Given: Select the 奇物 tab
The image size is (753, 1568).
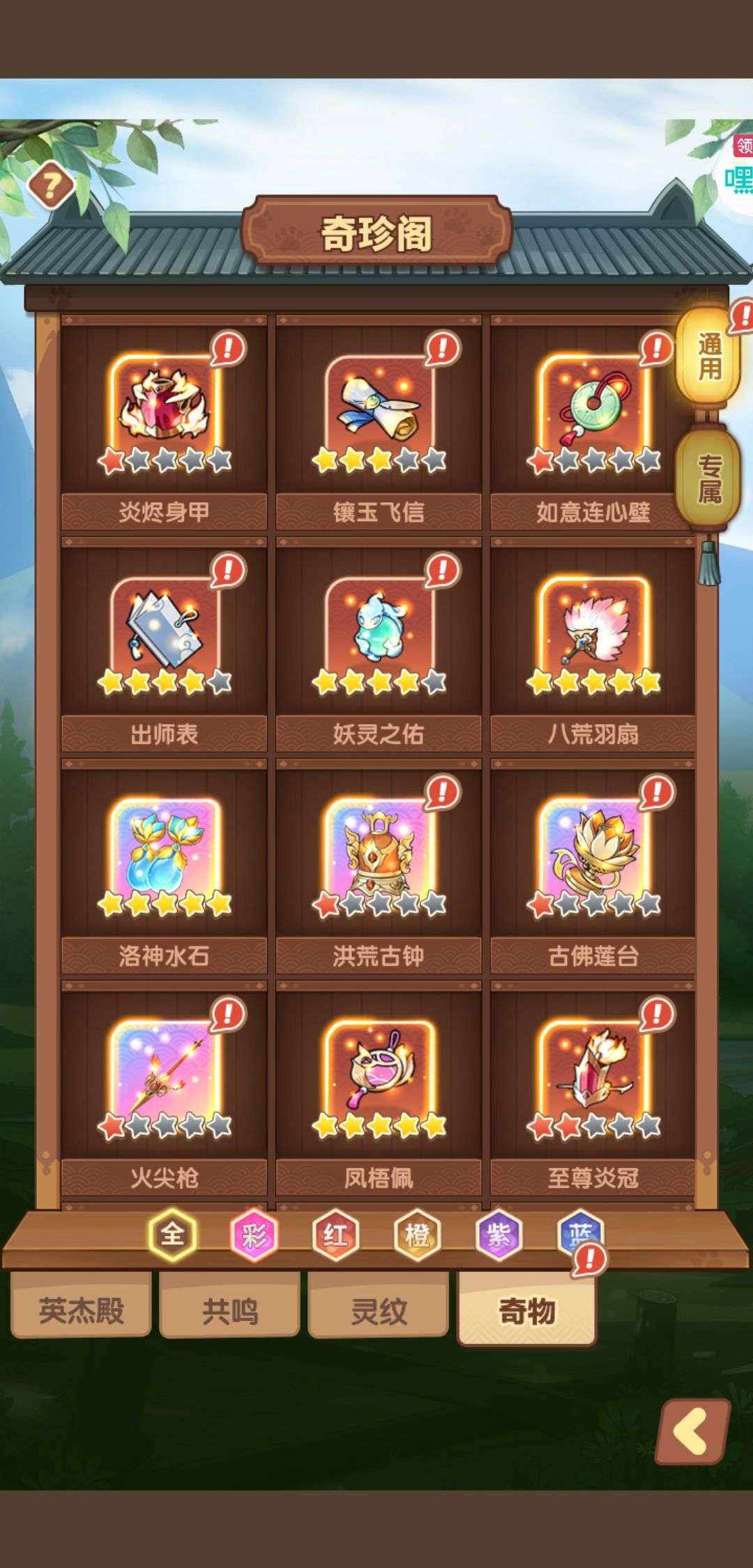Looking at the screenshot, I should coord(526,1311).
